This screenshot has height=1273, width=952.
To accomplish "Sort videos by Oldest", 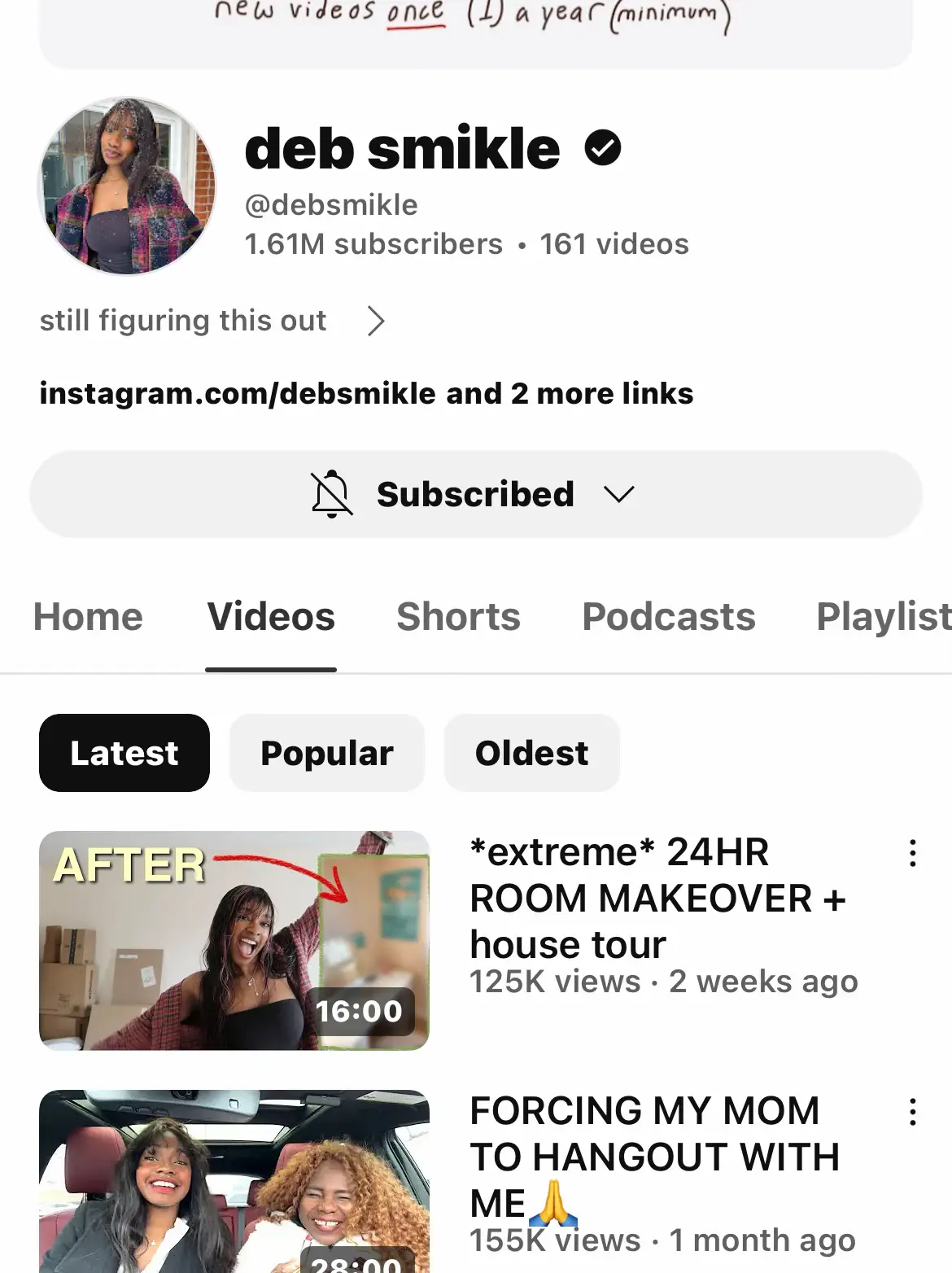I will 531,753.
